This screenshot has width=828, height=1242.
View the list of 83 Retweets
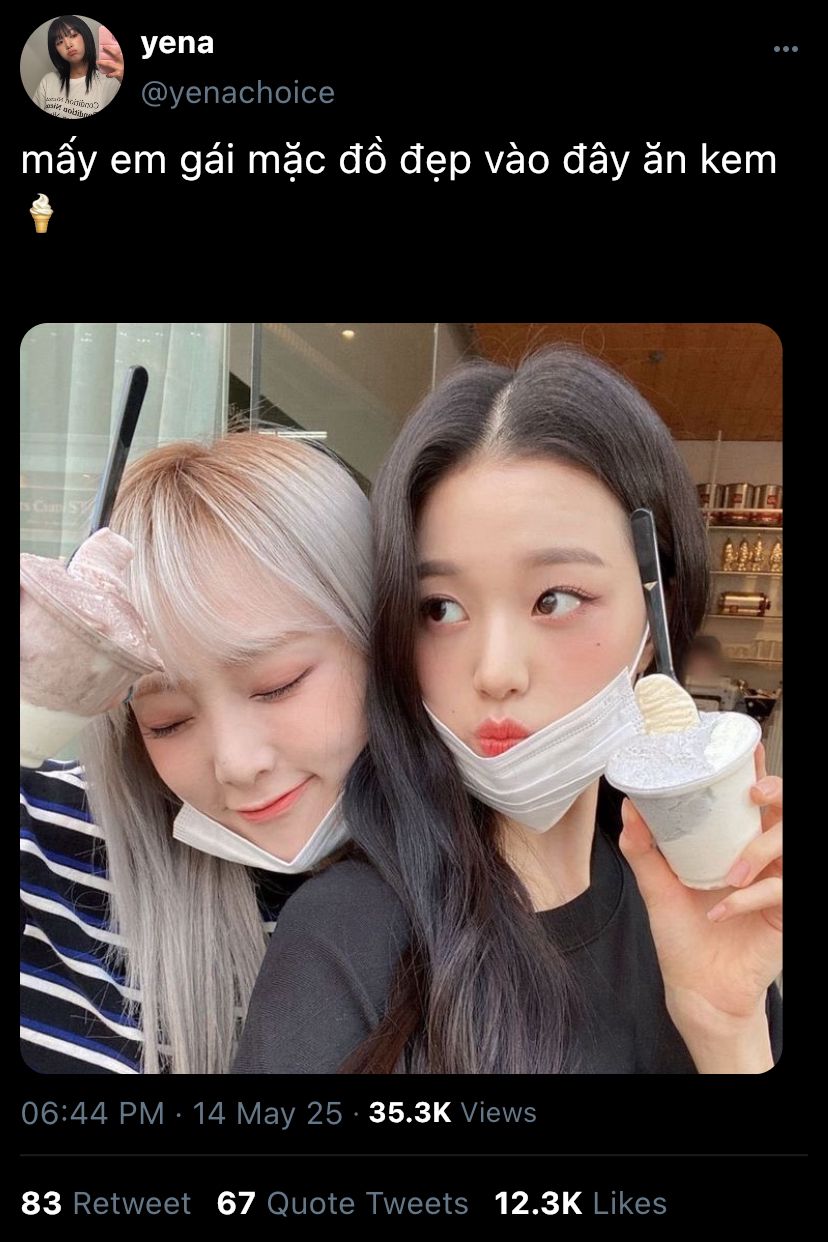(x=106, y=1203)
